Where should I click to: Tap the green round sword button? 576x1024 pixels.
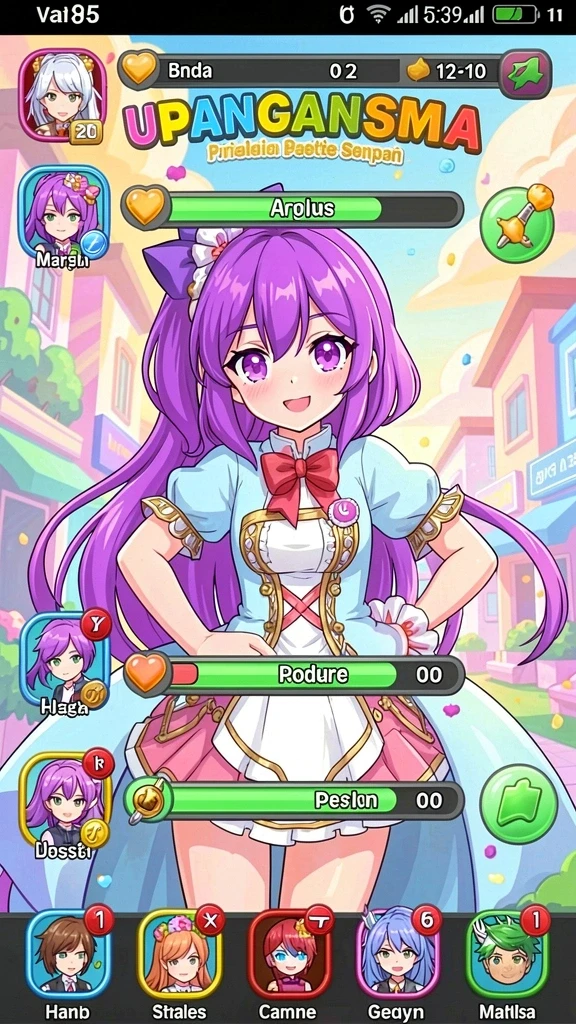pos(518,221)
